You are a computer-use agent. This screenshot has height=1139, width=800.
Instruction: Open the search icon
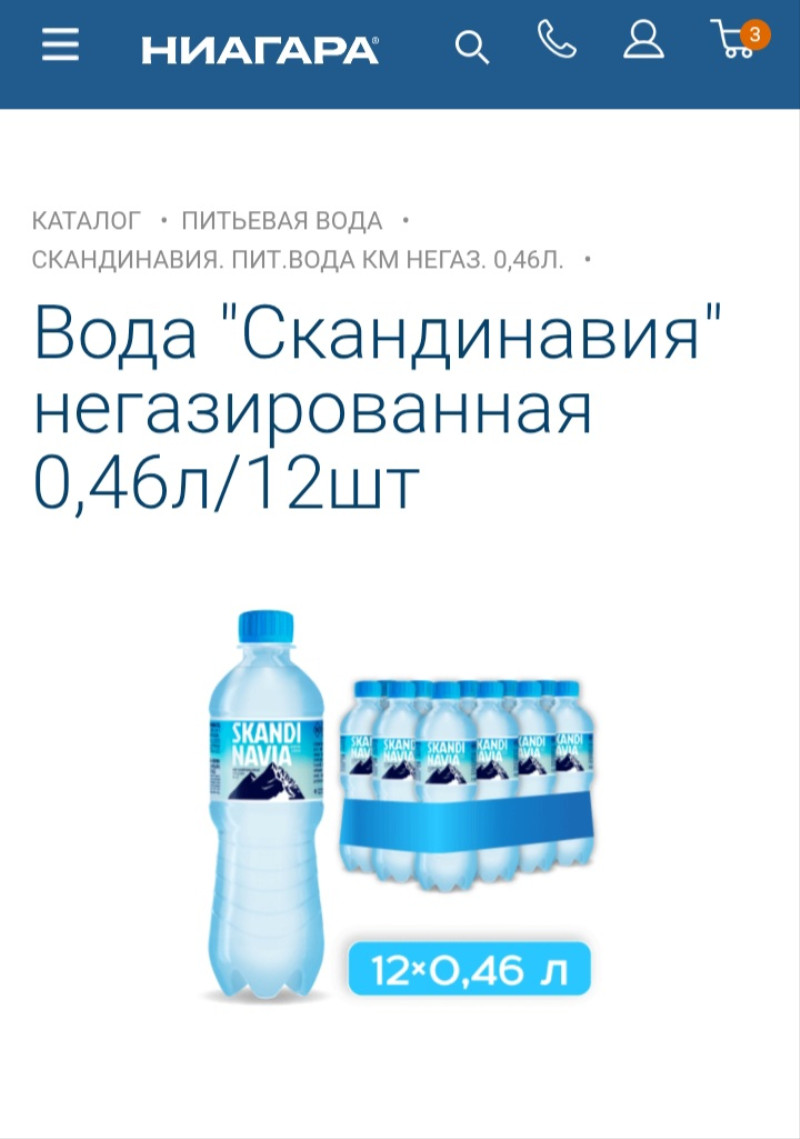[x=472, y=47]
